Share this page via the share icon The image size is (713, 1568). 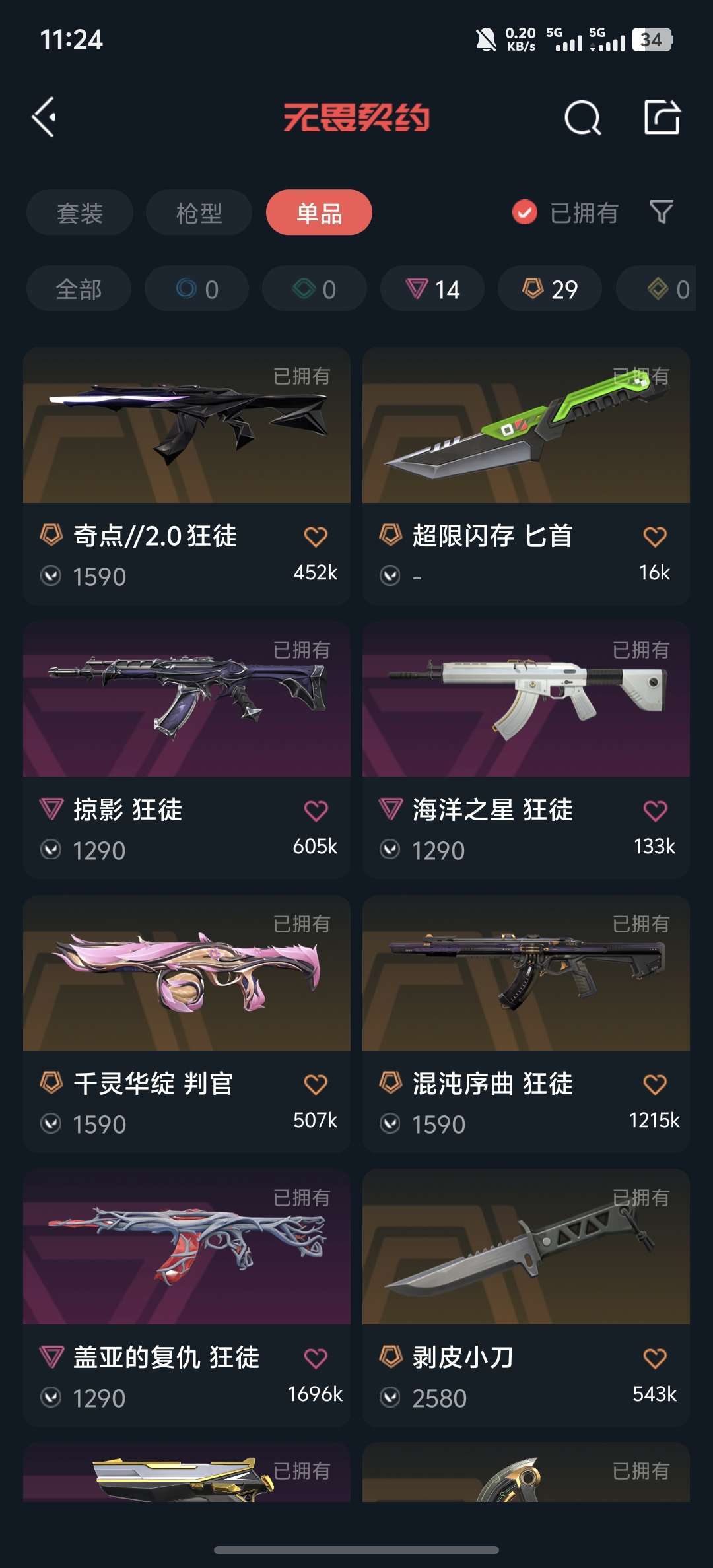662,117
